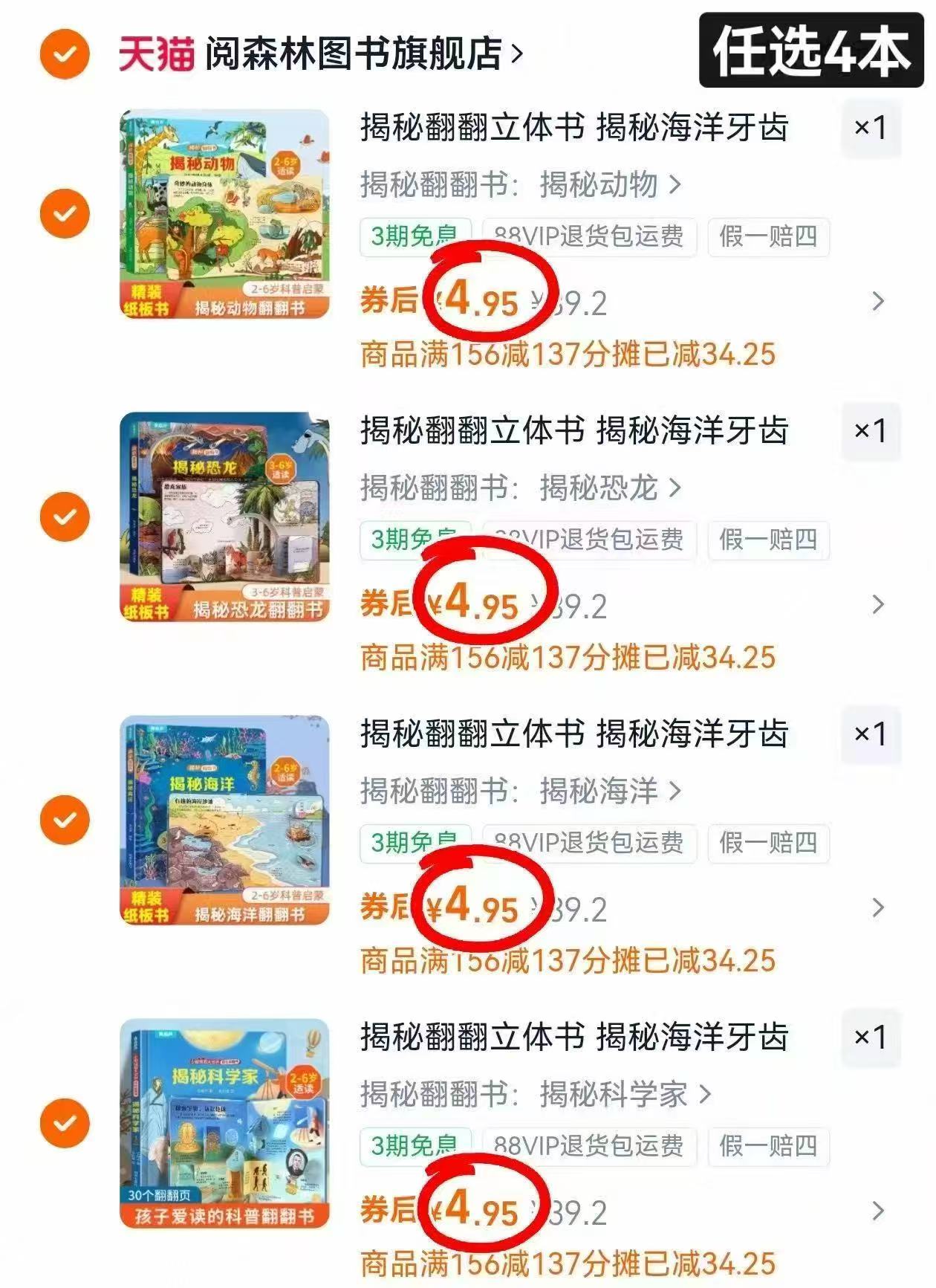Screen dimensions: 936x1288
Task: Click the 假一赔四 badge on third item
Action: (770, 844)
